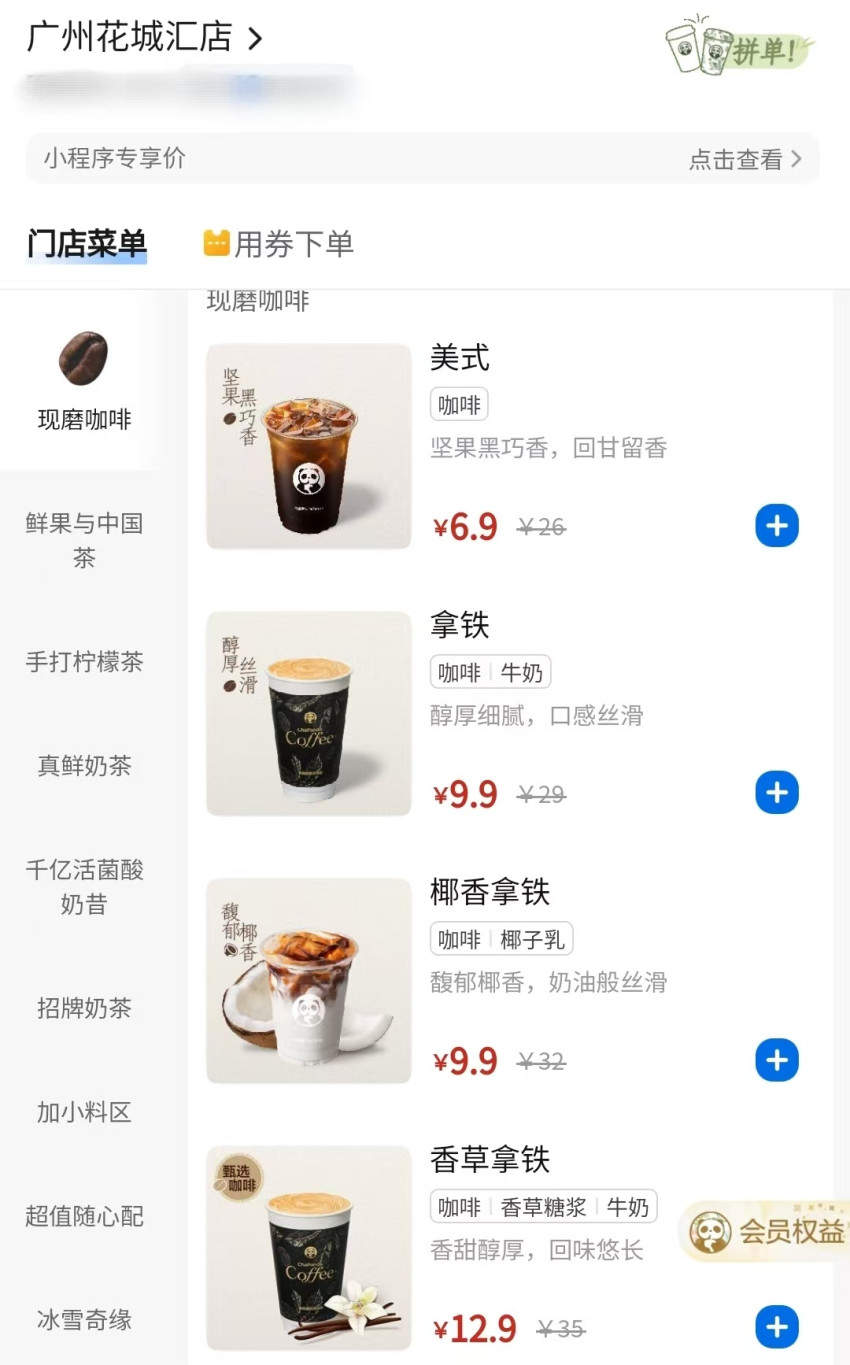Add 美式 to the cart
This screenshot has width=850, height=1365.
click(777, 526)
